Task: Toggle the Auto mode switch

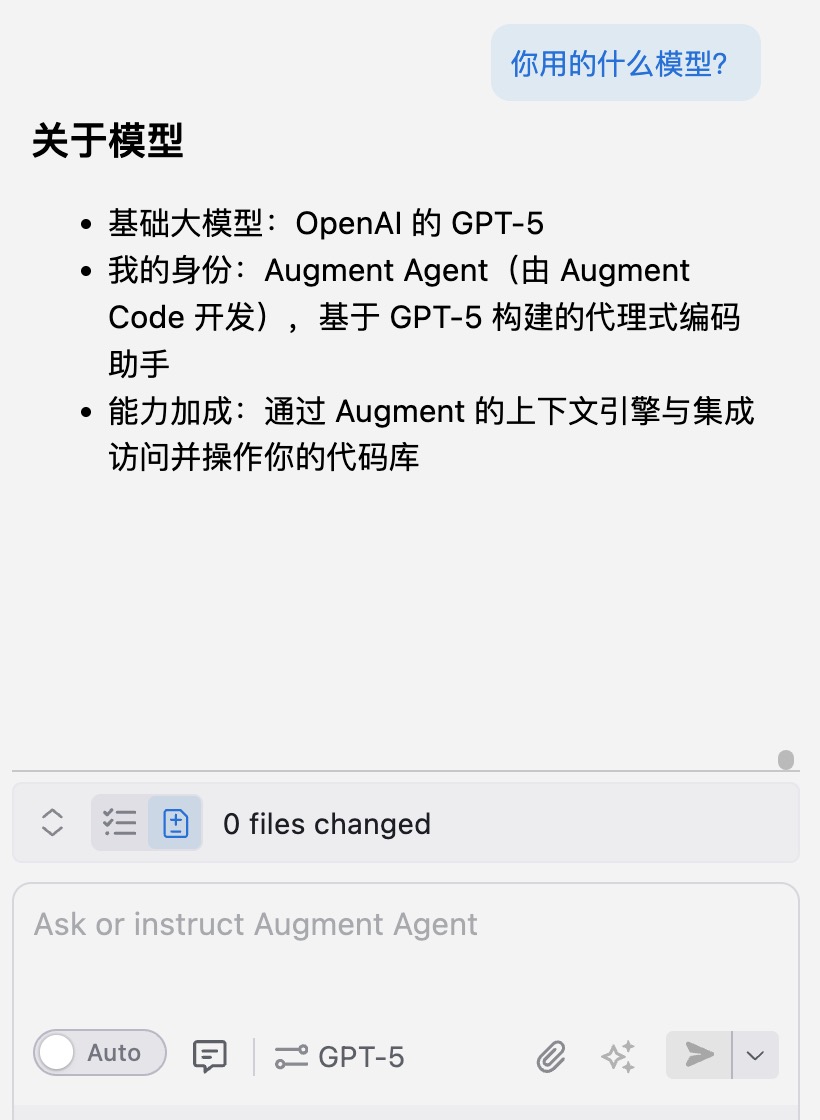Action: coord(99,1053)
